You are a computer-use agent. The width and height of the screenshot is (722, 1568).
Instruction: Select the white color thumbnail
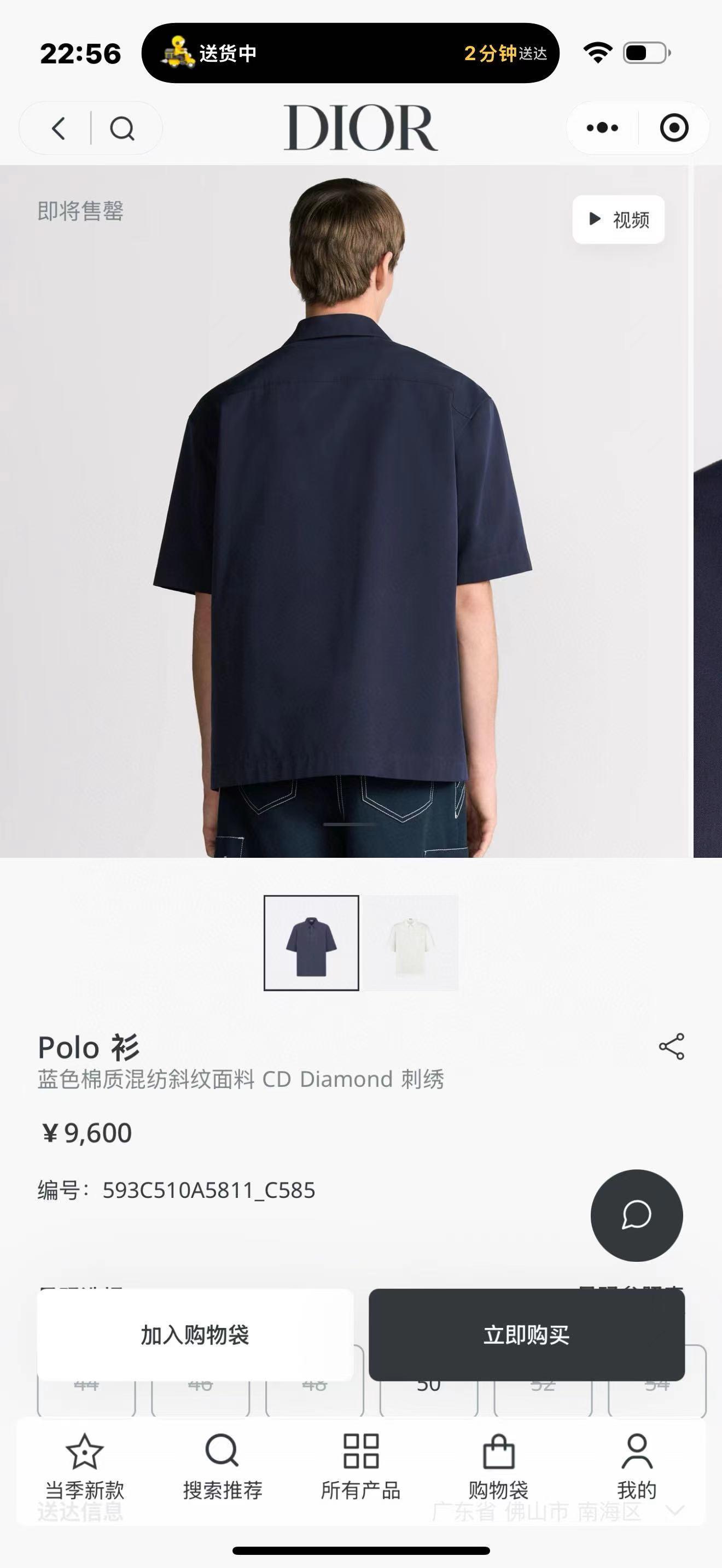[x=411, y=943]
